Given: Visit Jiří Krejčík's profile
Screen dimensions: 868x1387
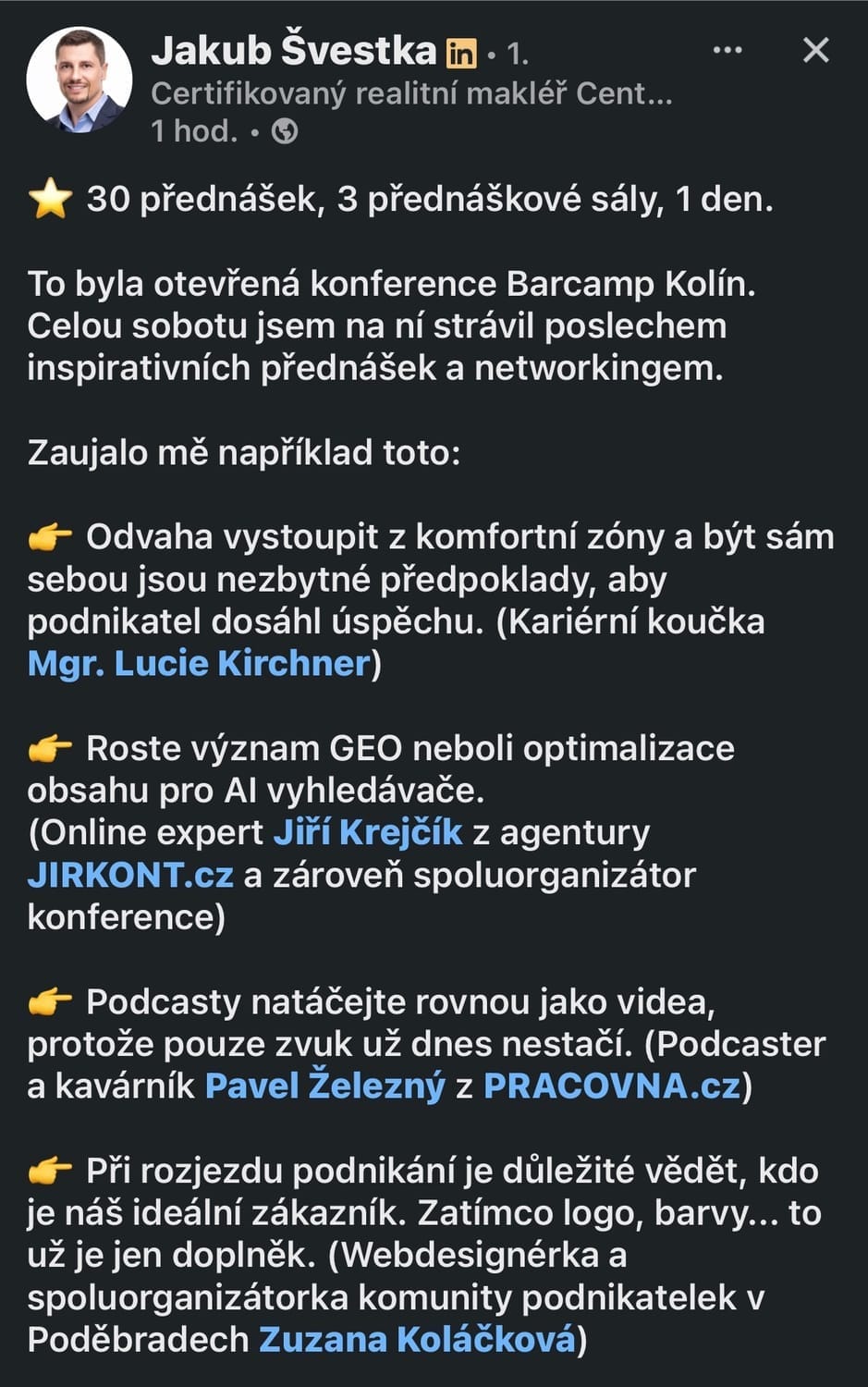Looking at the screenshot, I should pos(368,832).
